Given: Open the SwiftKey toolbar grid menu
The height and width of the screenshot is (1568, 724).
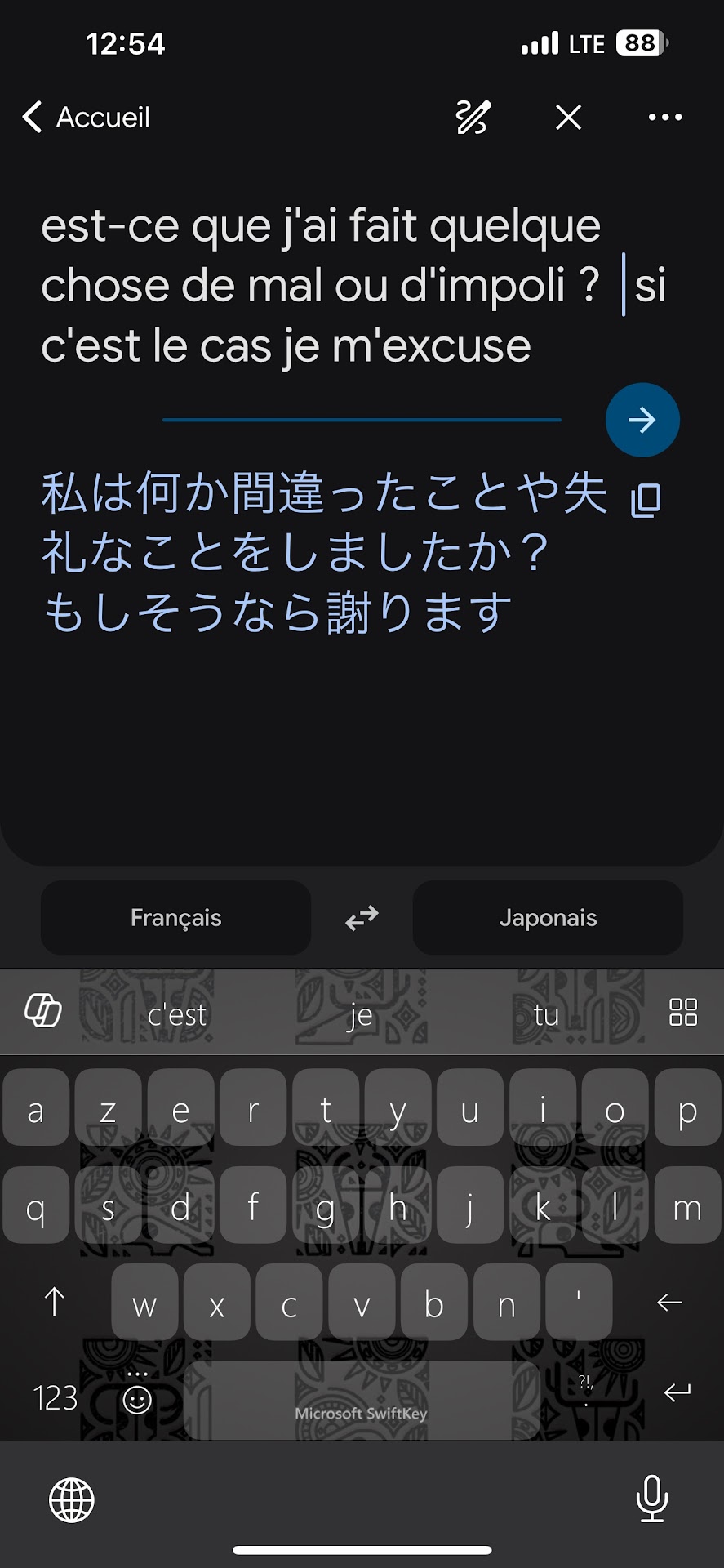Looking at the screenshot, I should click(682, 1012).
